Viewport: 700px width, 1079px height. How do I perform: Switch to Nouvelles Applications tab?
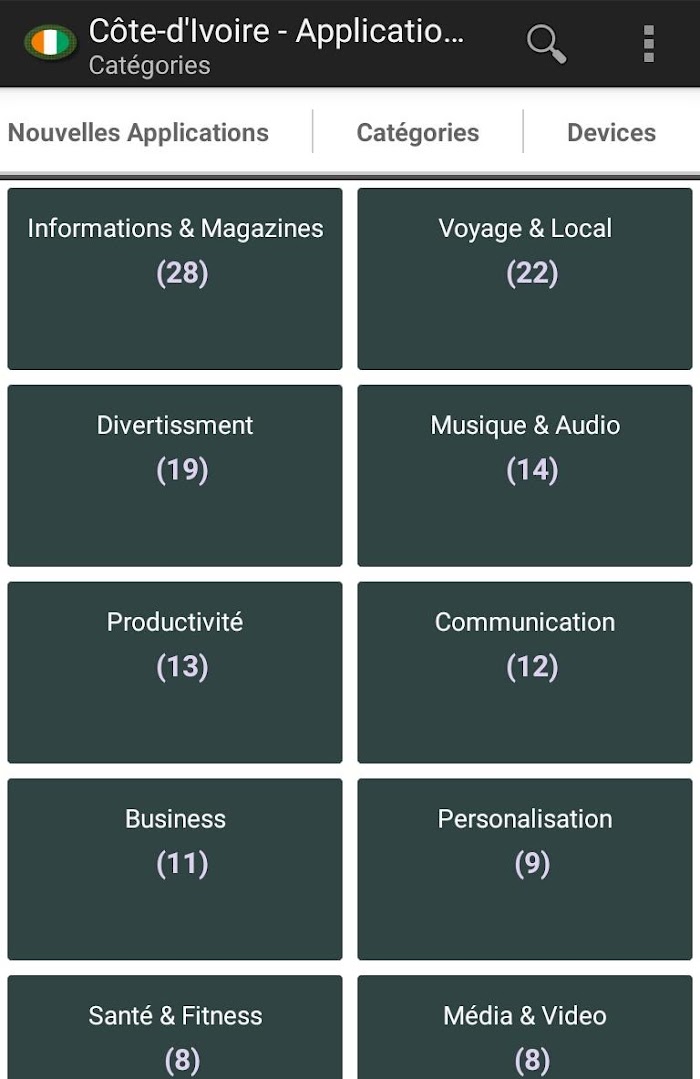point(139,133)
